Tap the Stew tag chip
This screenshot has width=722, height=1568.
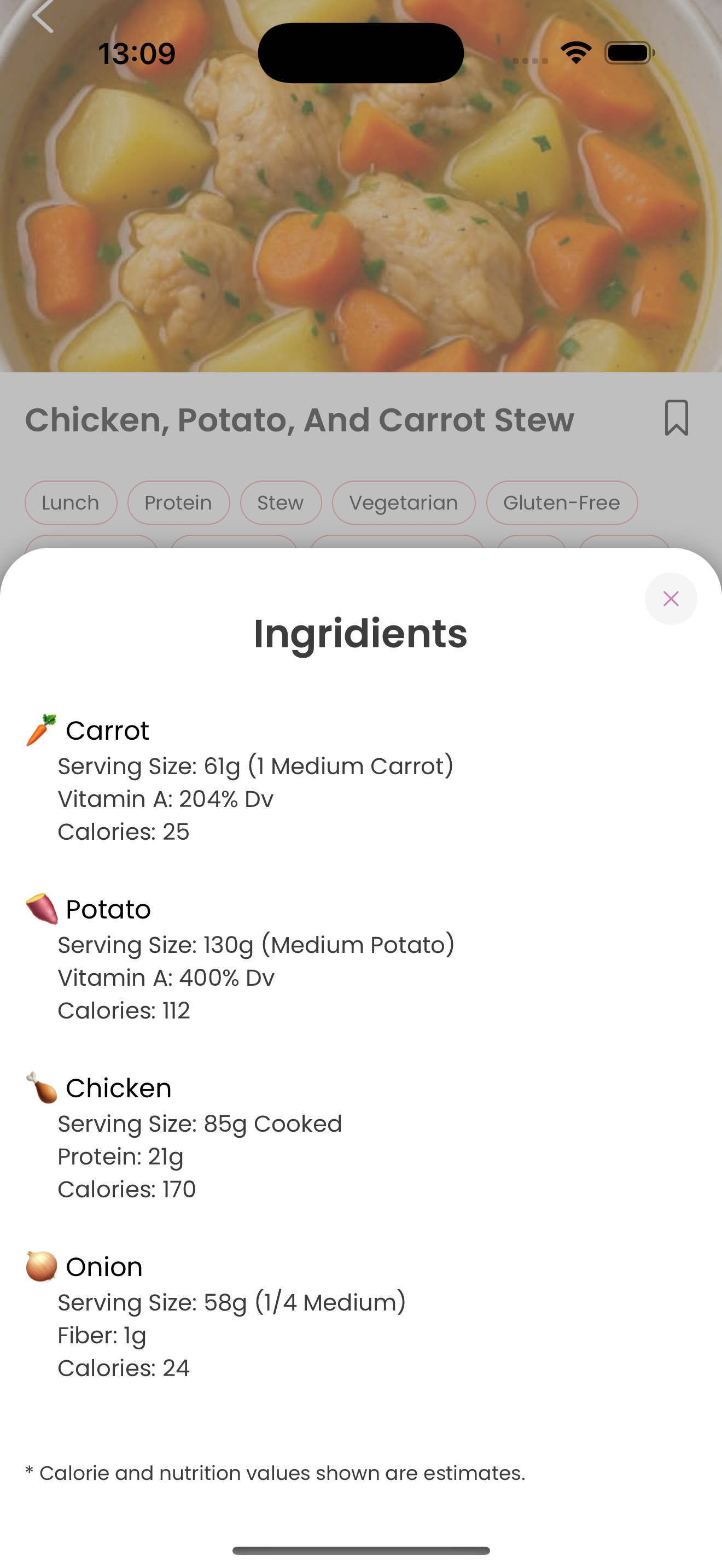point(281,503)
